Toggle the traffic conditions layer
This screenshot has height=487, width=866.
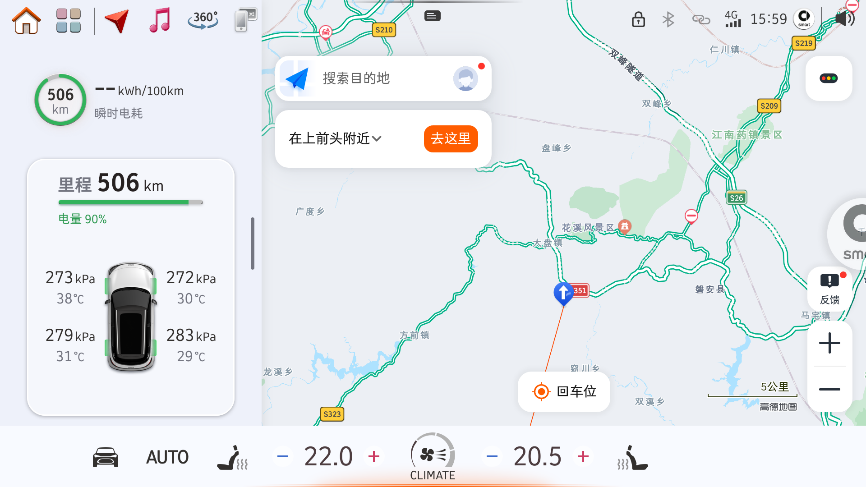tap(828, 78)
